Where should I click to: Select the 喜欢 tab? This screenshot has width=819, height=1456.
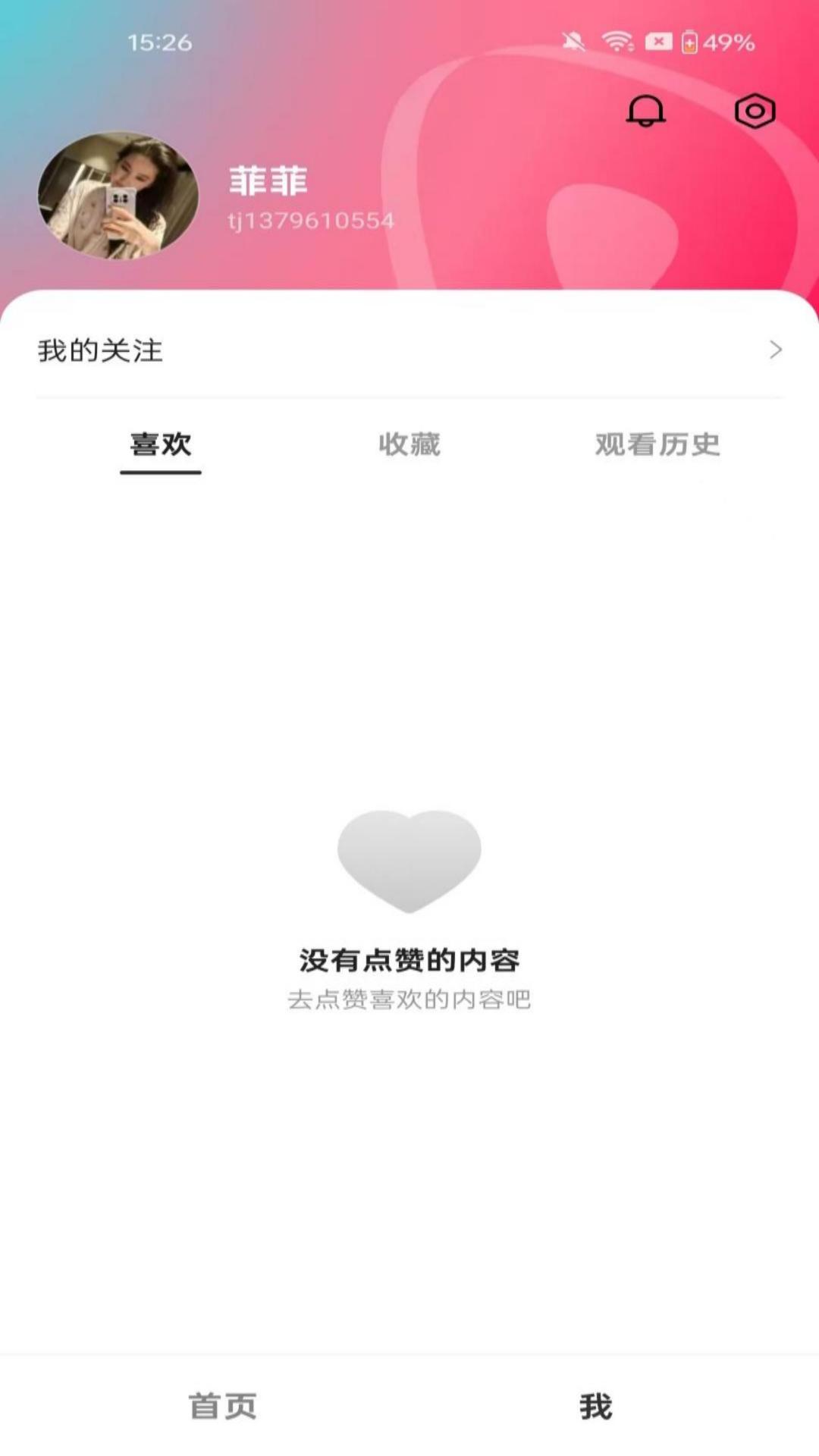point(161,444)
